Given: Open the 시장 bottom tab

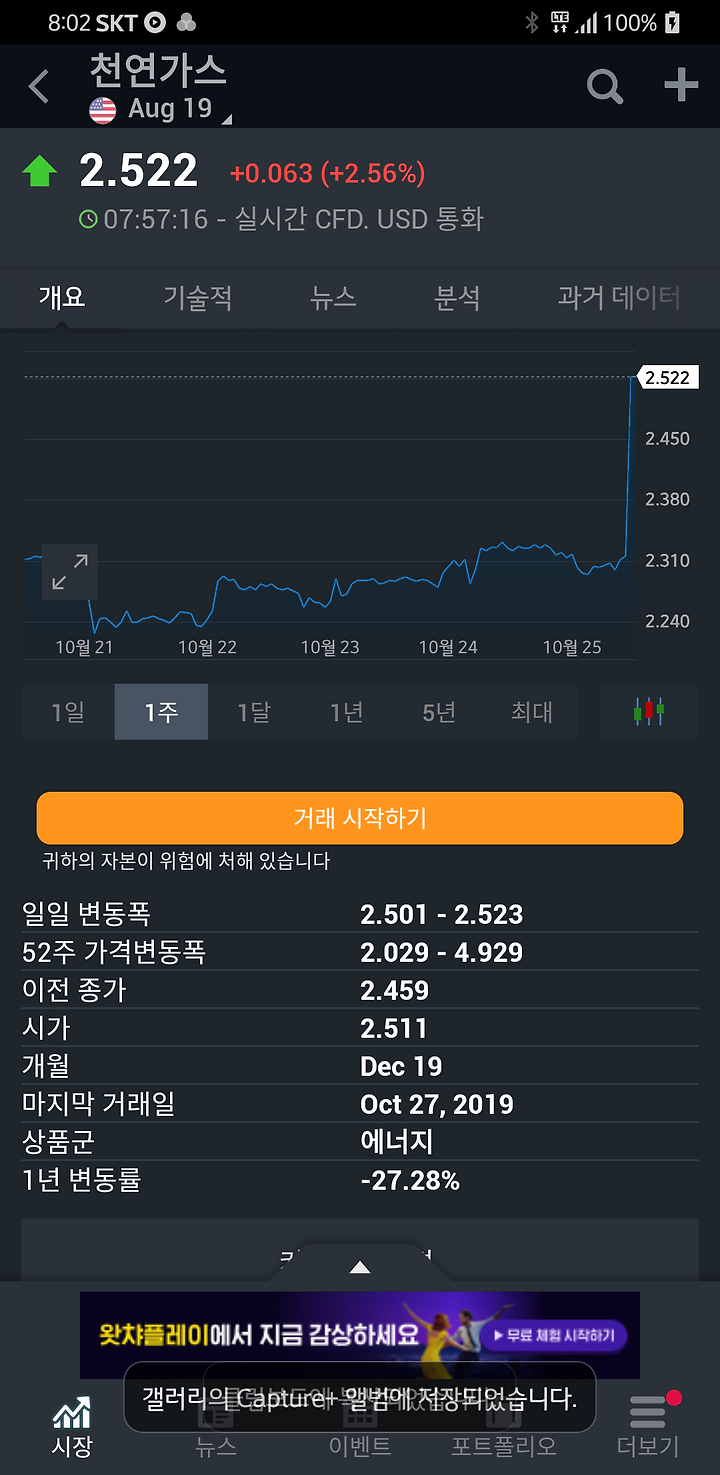Looking at the screenshot, I should pyautogui.click(x=72, y=1426).
